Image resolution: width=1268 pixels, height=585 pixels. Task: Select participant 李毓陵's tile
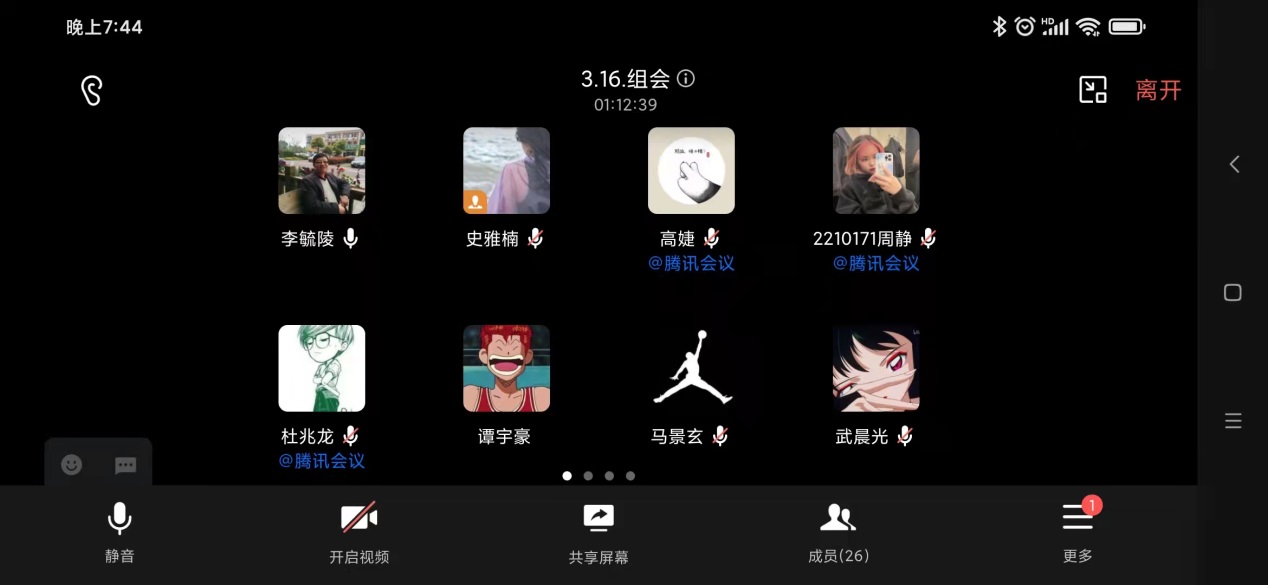click(321, 171)
